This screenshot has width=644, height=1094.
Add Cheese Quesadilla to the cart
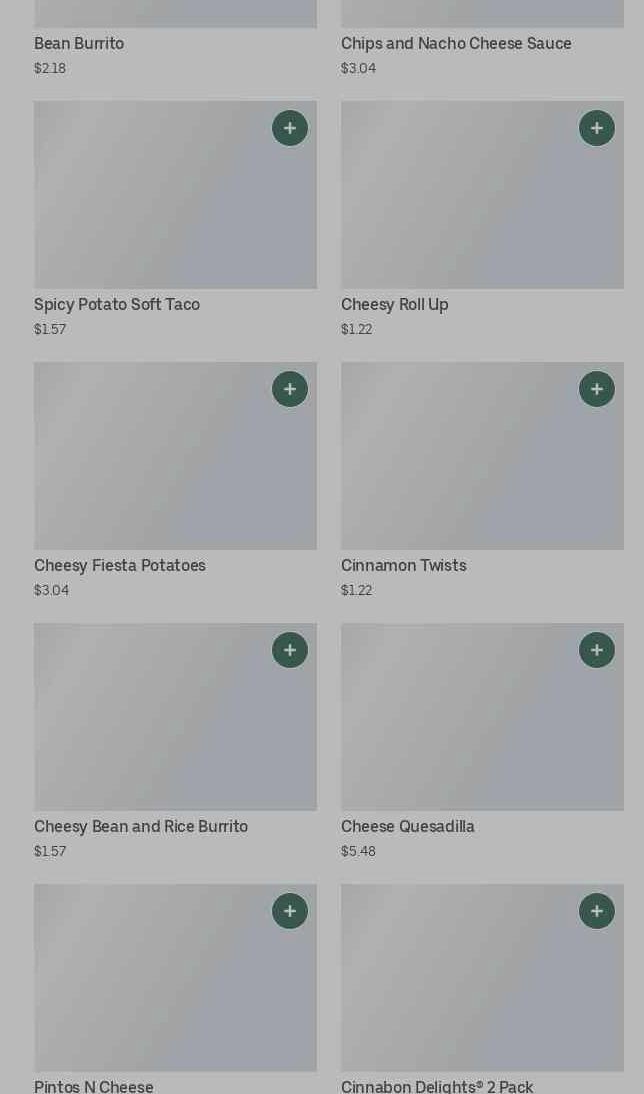[597, 650]
